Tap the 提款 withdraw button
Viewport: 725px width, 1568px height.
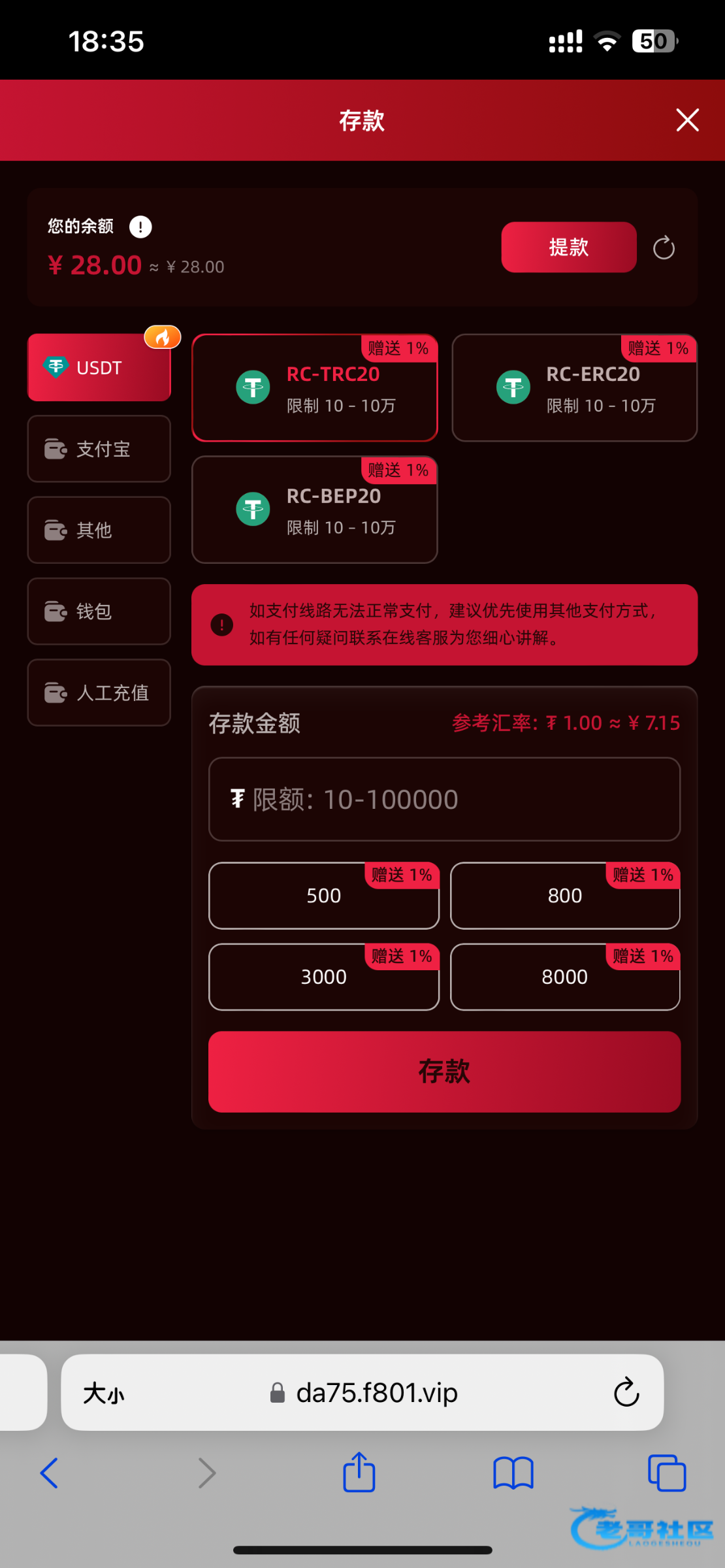click(x=568, y=247)
